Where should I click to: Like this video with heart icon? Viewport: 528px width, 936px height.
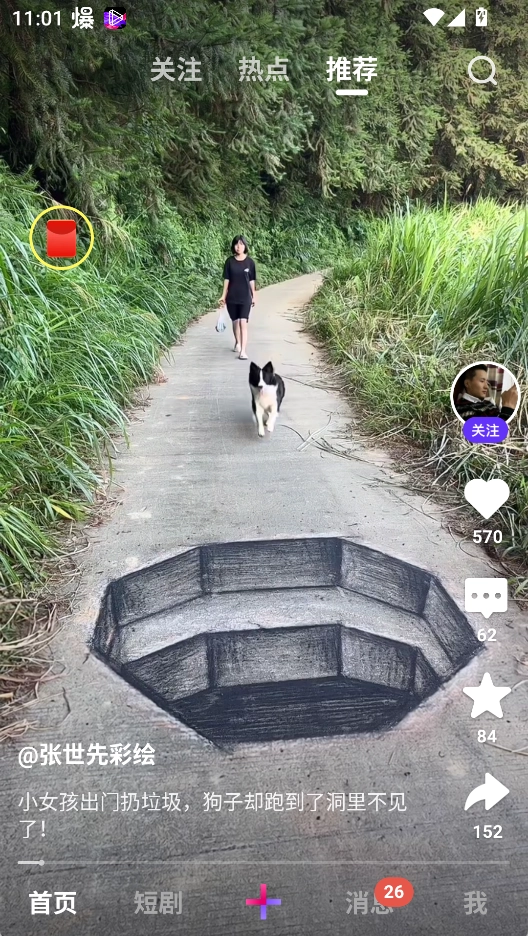pyautogui.click(x=487, y=498)
